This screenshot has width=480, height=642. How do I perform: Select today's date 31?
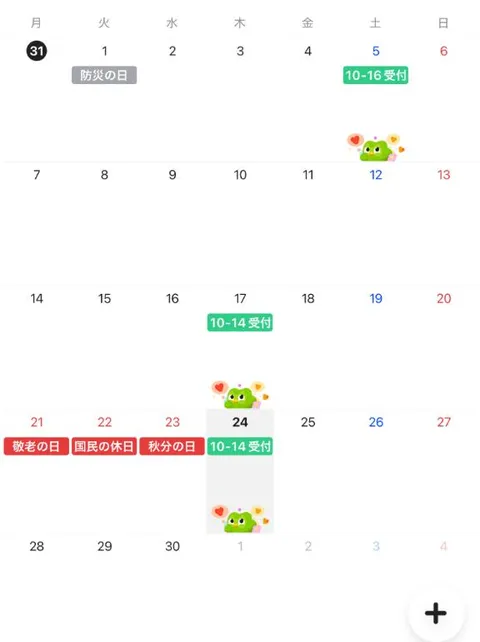[36, 51]
